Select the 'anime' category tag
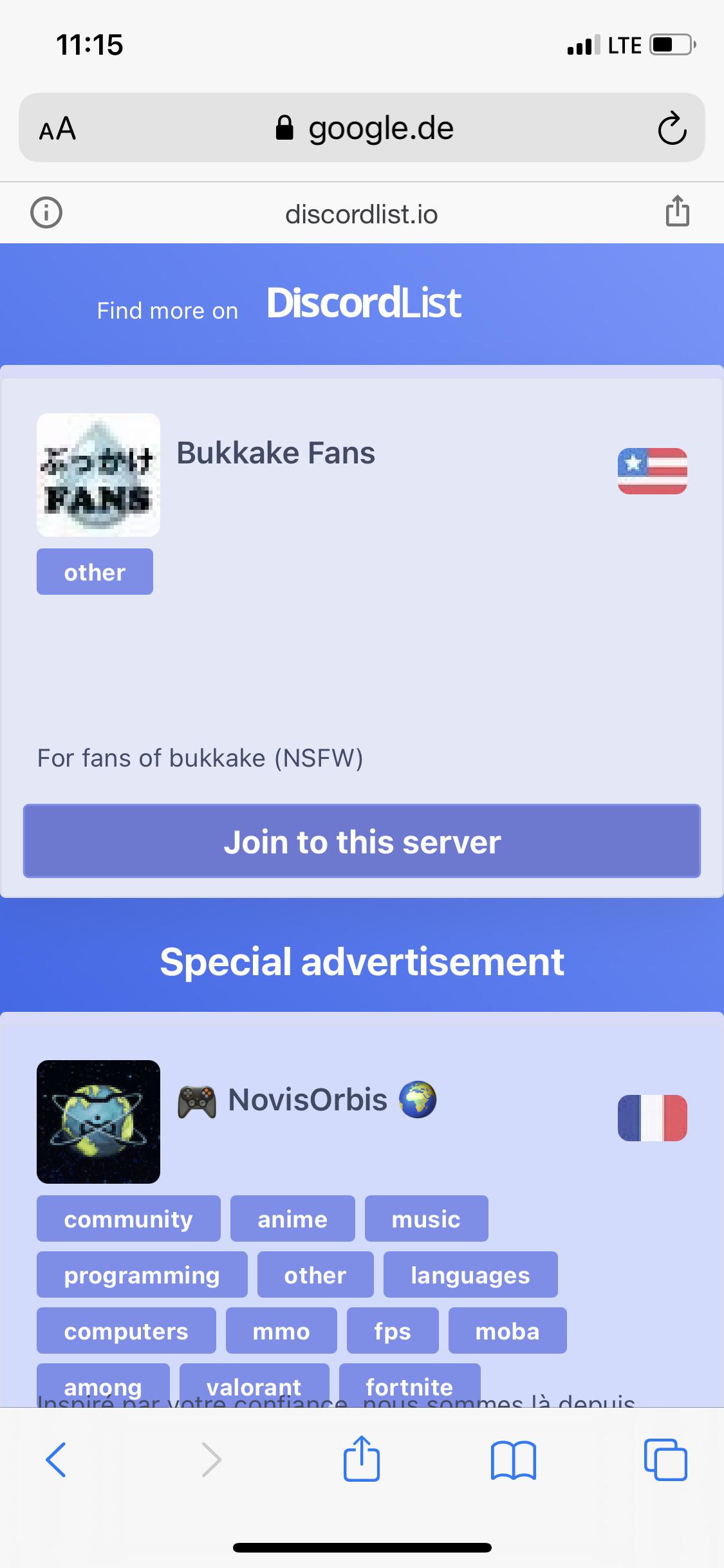This screenshot has width=724, height=1568. tap(292, 1218)
